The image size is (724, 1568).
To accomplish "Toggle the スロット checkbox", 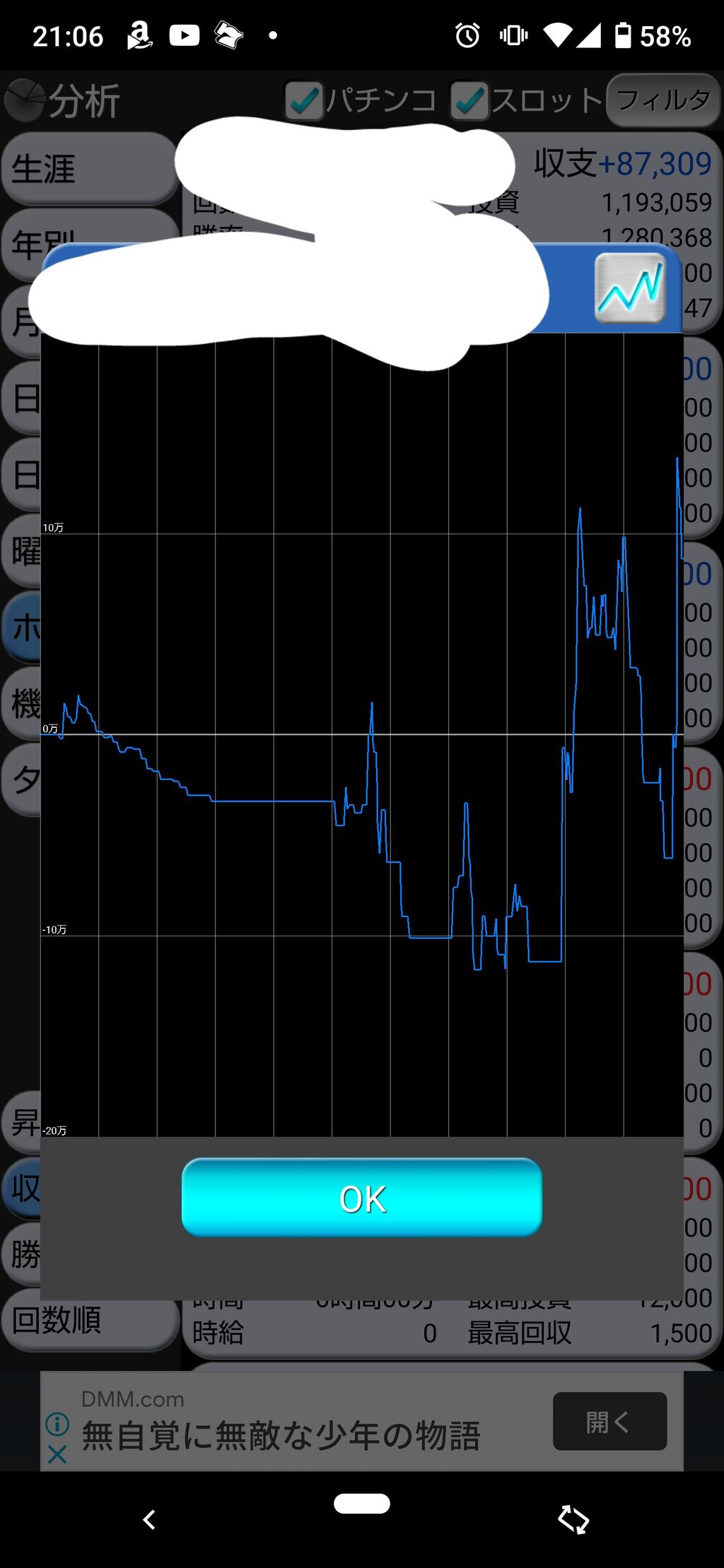I will point(469,101).
